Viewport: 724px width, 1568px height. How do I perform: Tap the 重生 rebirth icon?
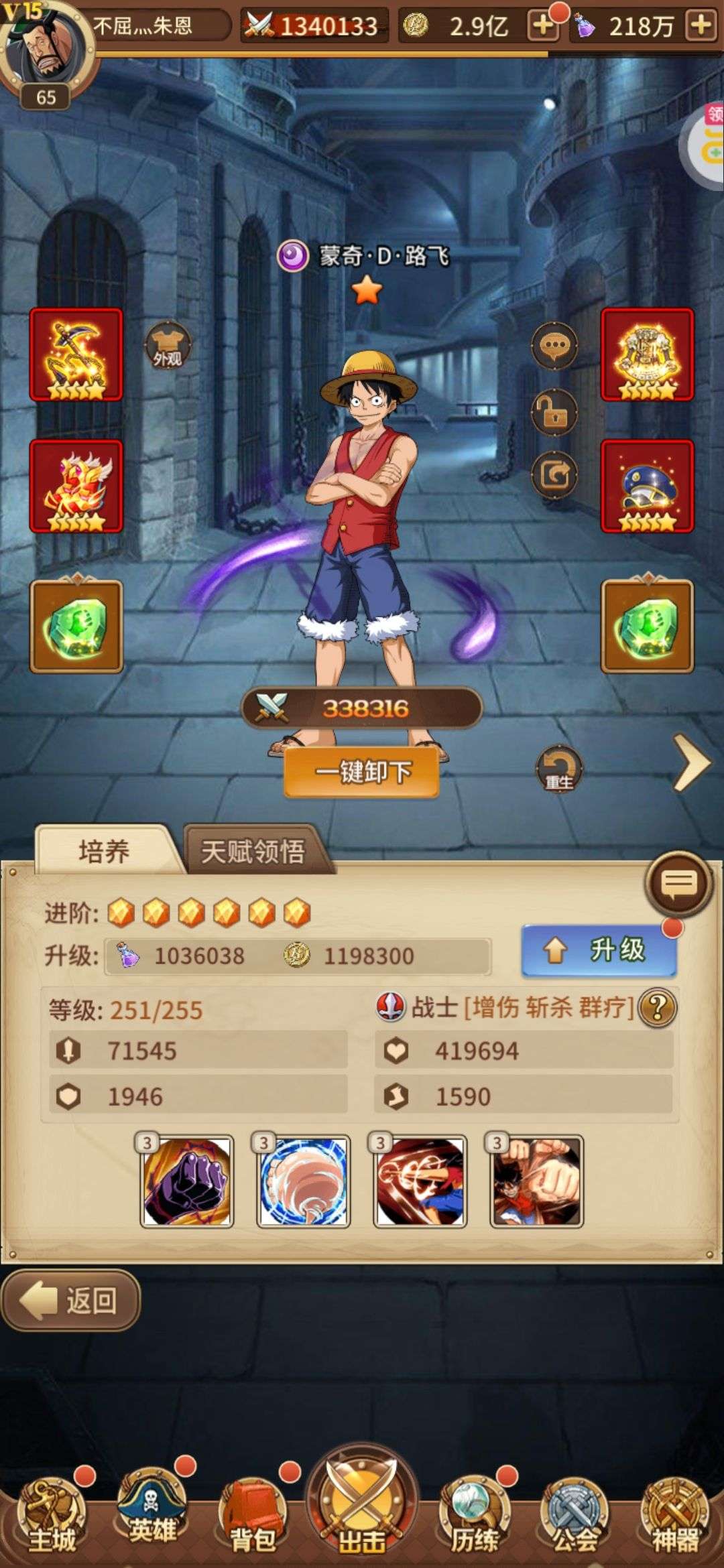(x=558, y=768)
